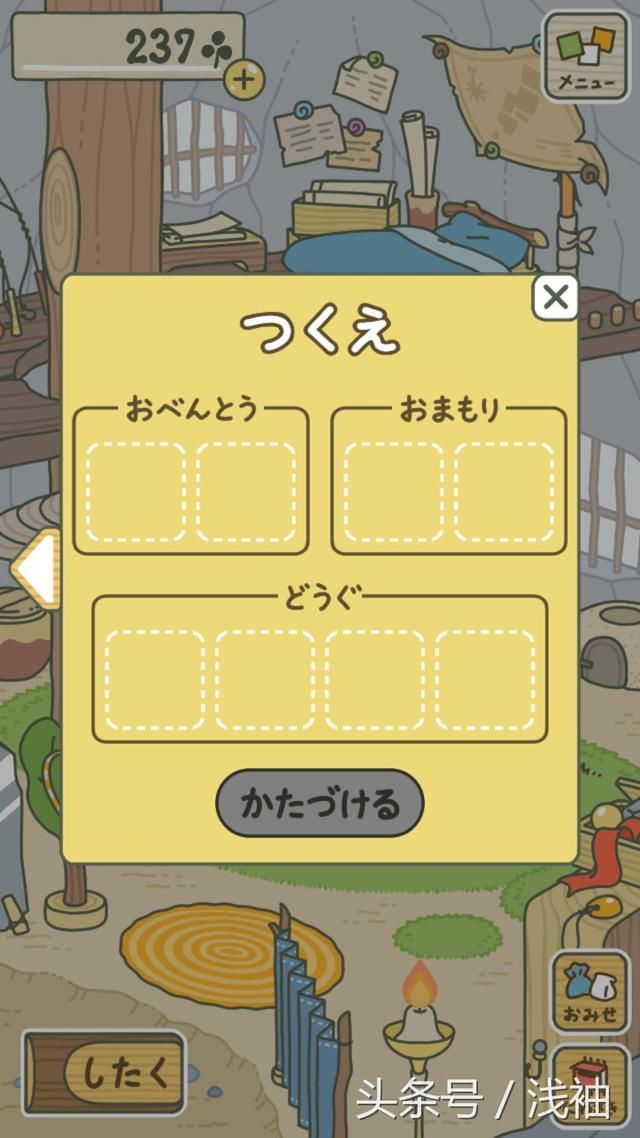Add clovers with the plus icon
Screen dimensions: 640x1138
[244, 78]
